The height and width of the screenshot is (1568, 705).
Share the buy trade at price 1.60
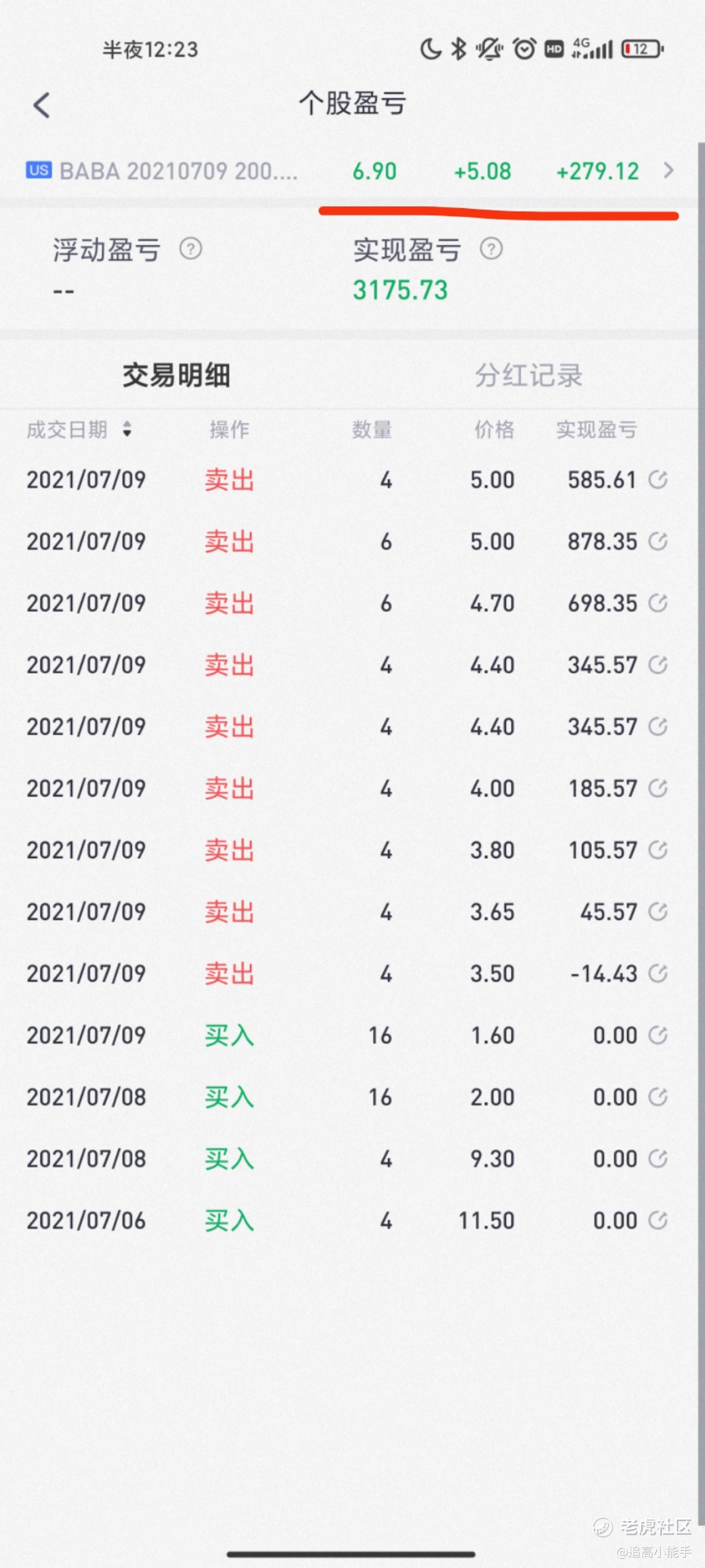pyautogui.click(x=658, y=1035)
